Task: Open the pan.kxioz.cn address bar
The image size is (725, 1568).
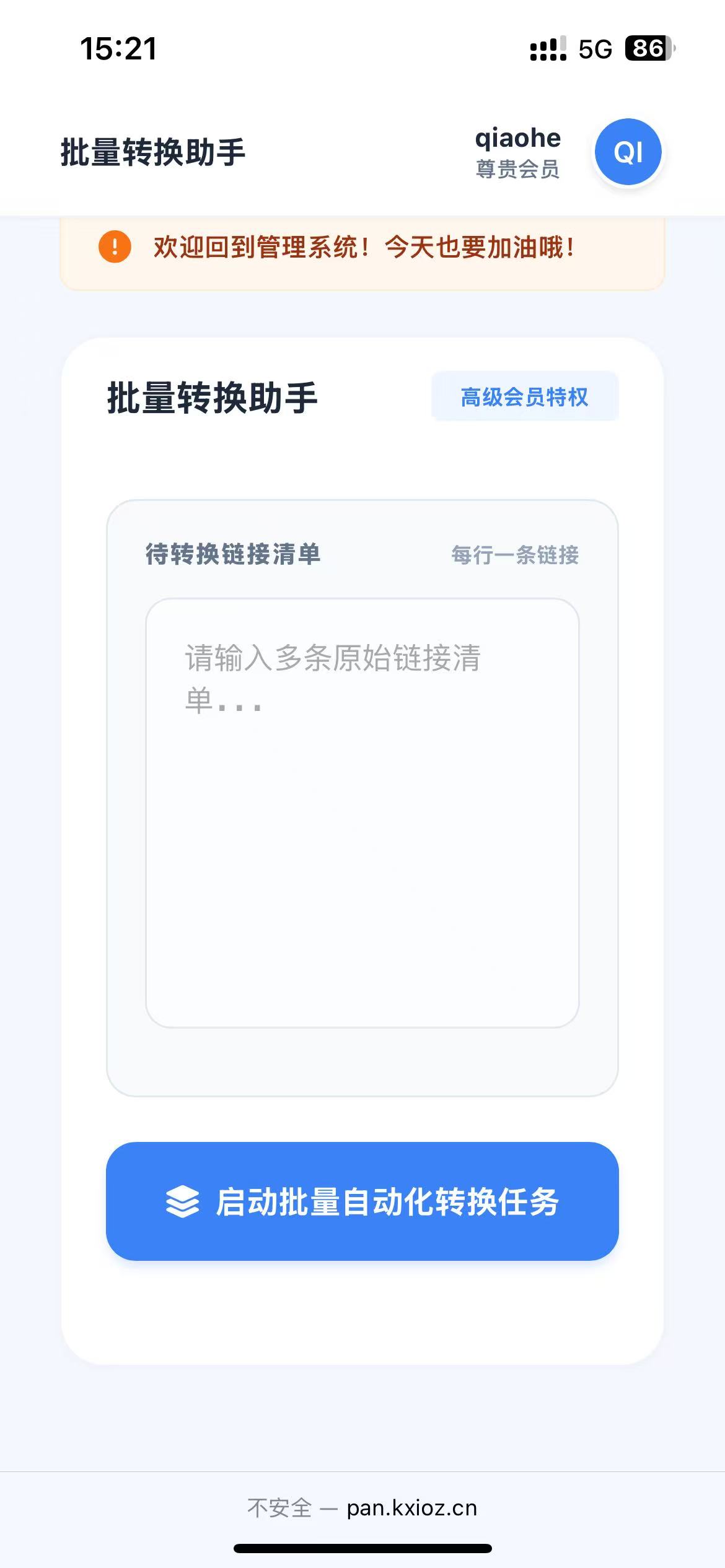Action: [x=362, y=1507]
